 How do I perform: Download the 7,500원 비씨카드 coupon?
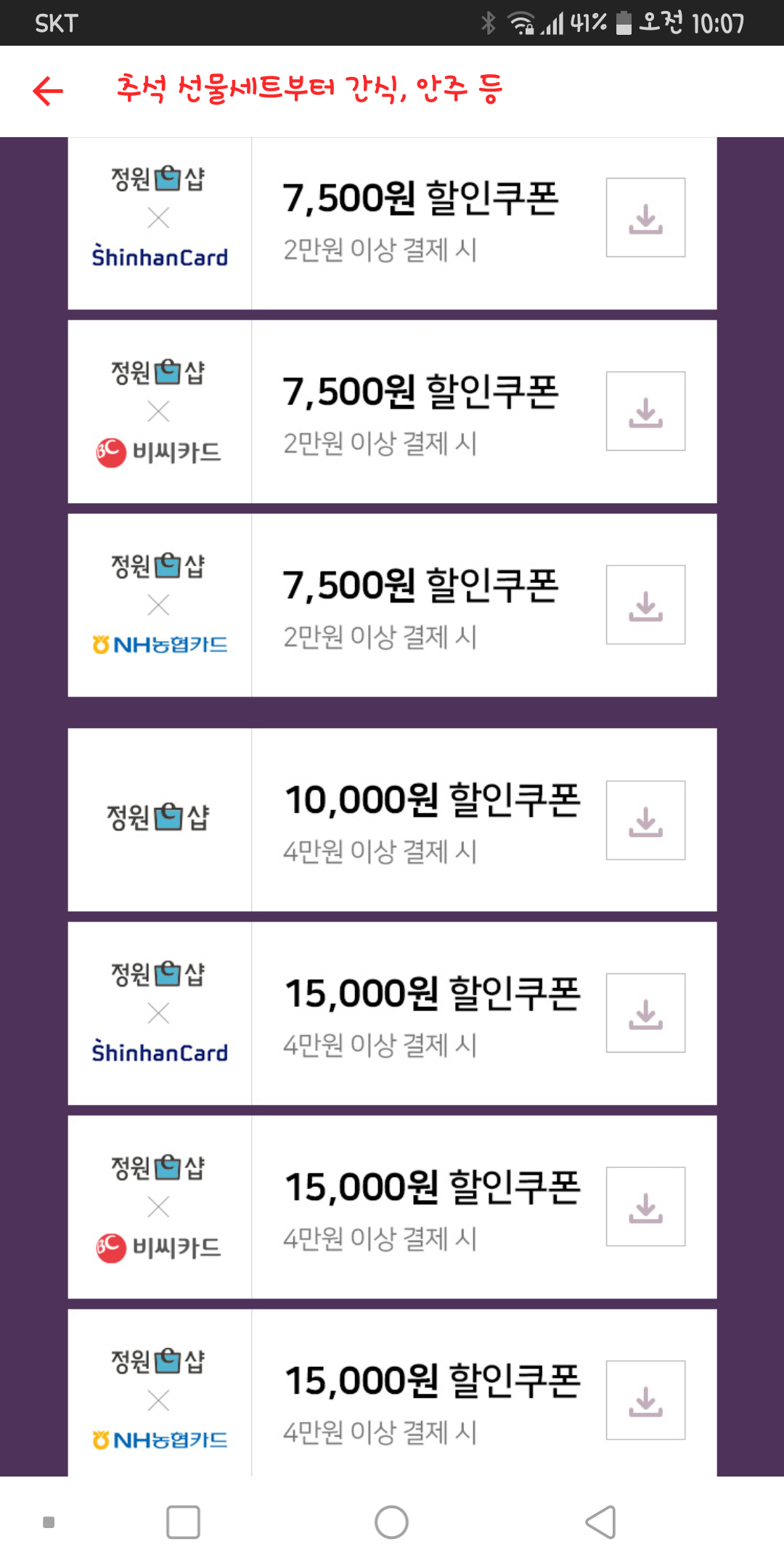click(645, 412)
